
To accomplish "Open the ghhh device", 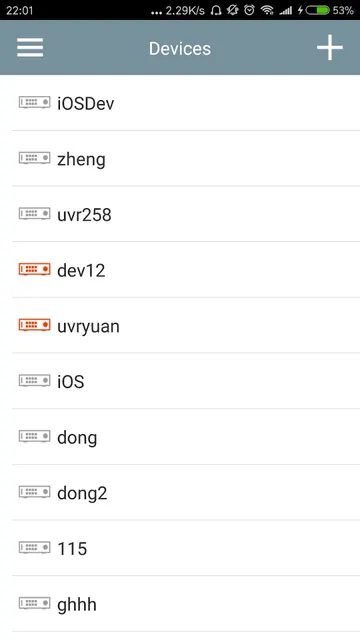I will coord(180,604).
